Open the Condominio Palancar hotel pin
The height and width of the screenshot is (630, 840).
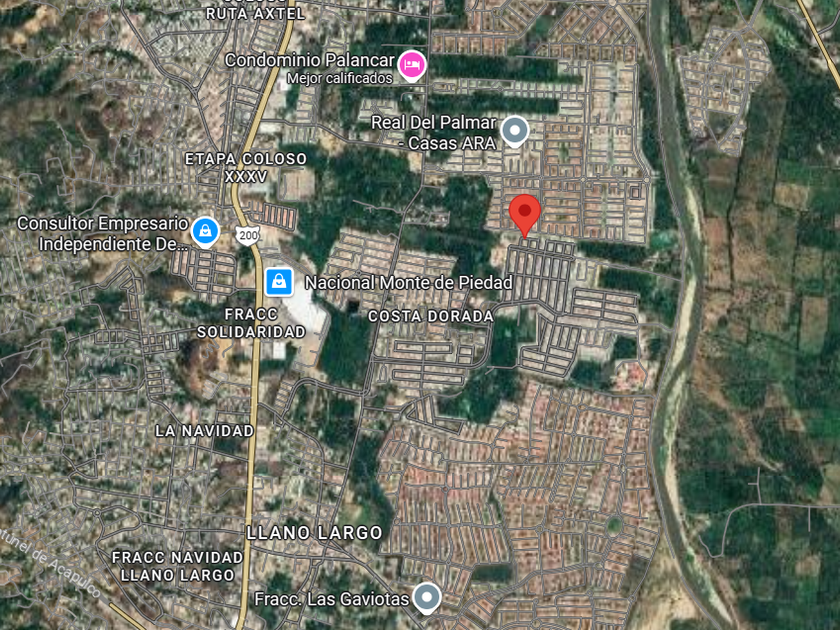click(x=412, y=65)
